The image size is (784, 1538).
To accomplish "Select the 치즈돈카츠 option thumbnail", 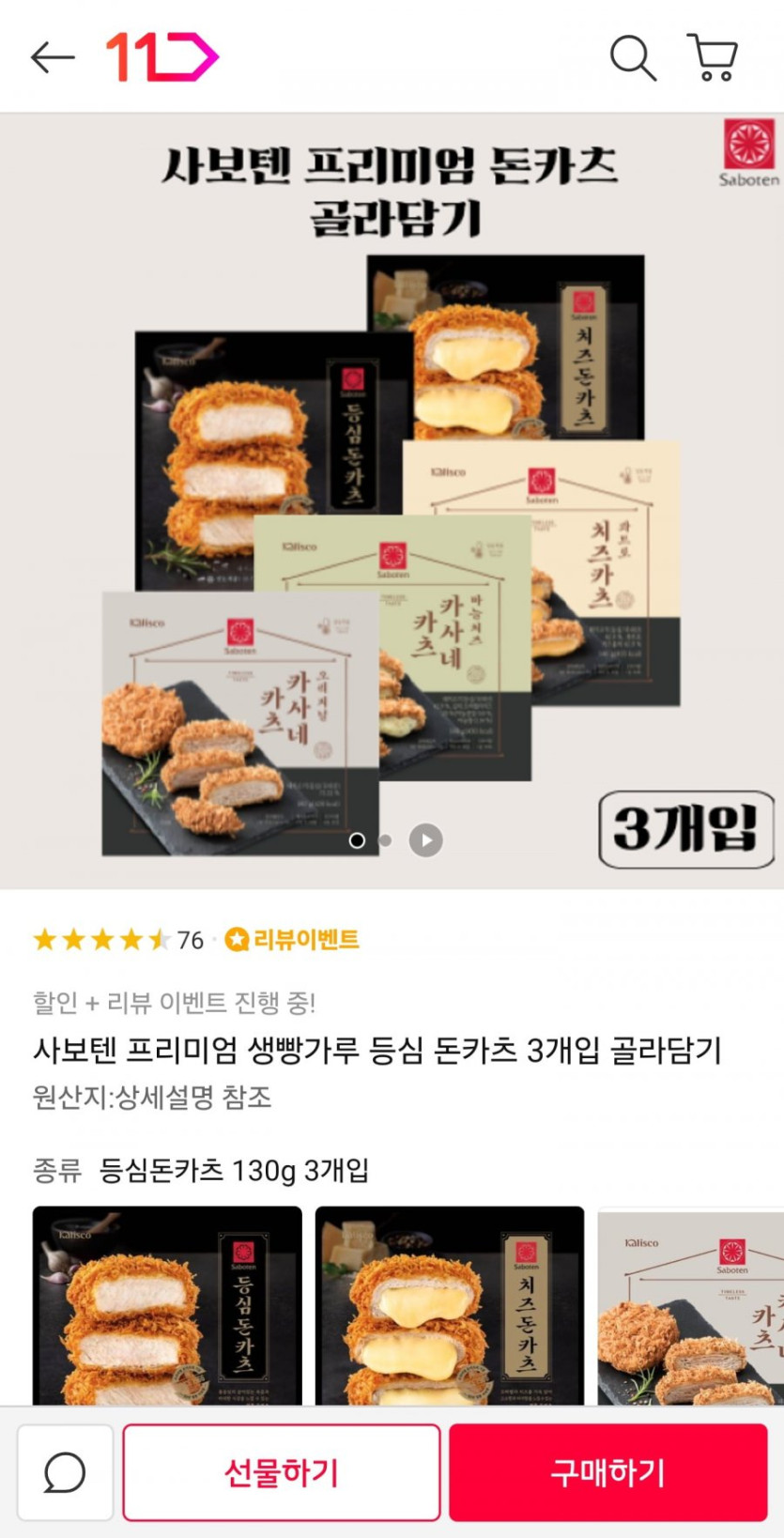I will click(x=450, y=1306).
